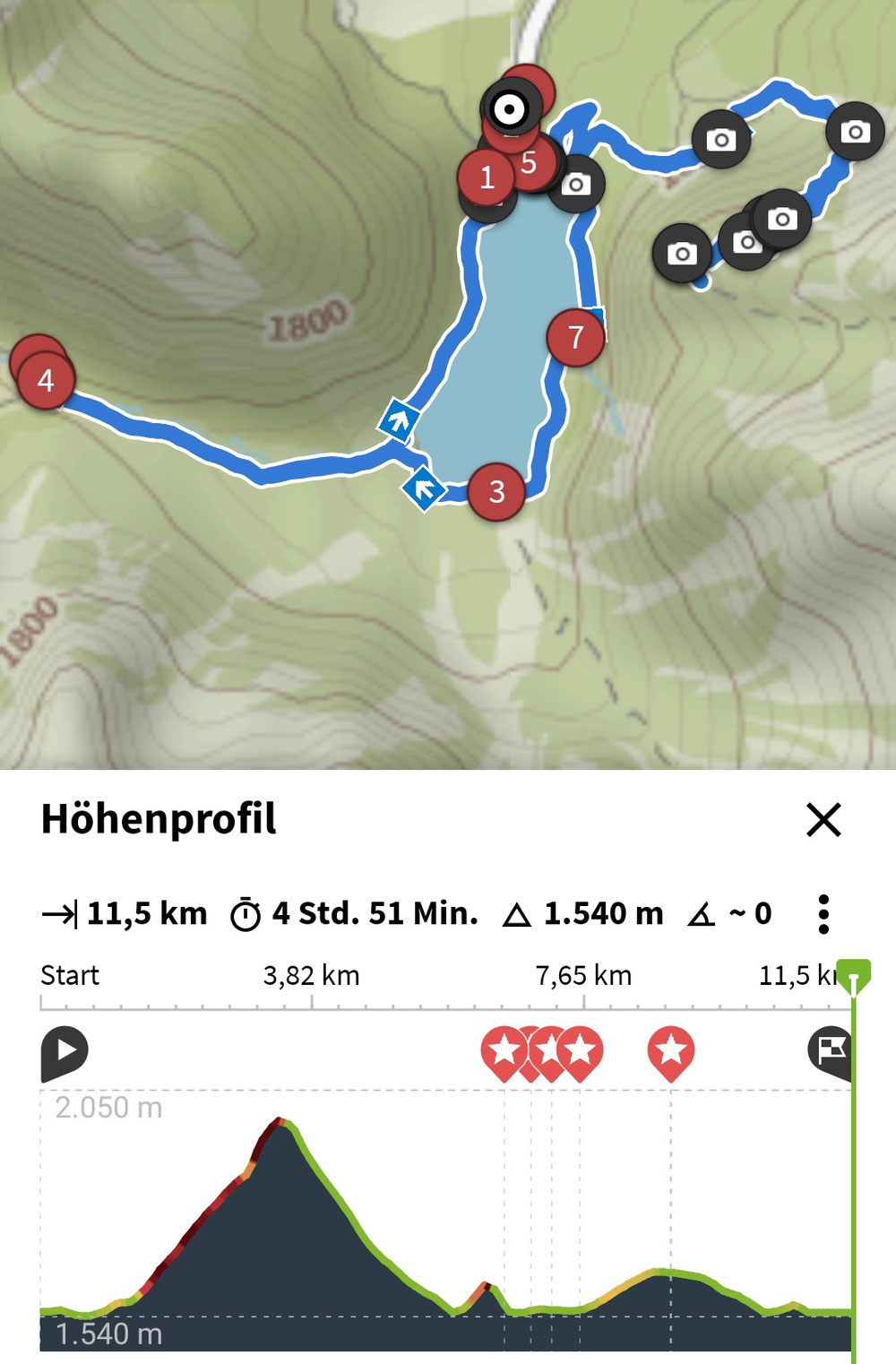Open the three-dot overflow menu
Image resolution: width=896 pixels, height=1364 pixels.
[x=823, y=914]
